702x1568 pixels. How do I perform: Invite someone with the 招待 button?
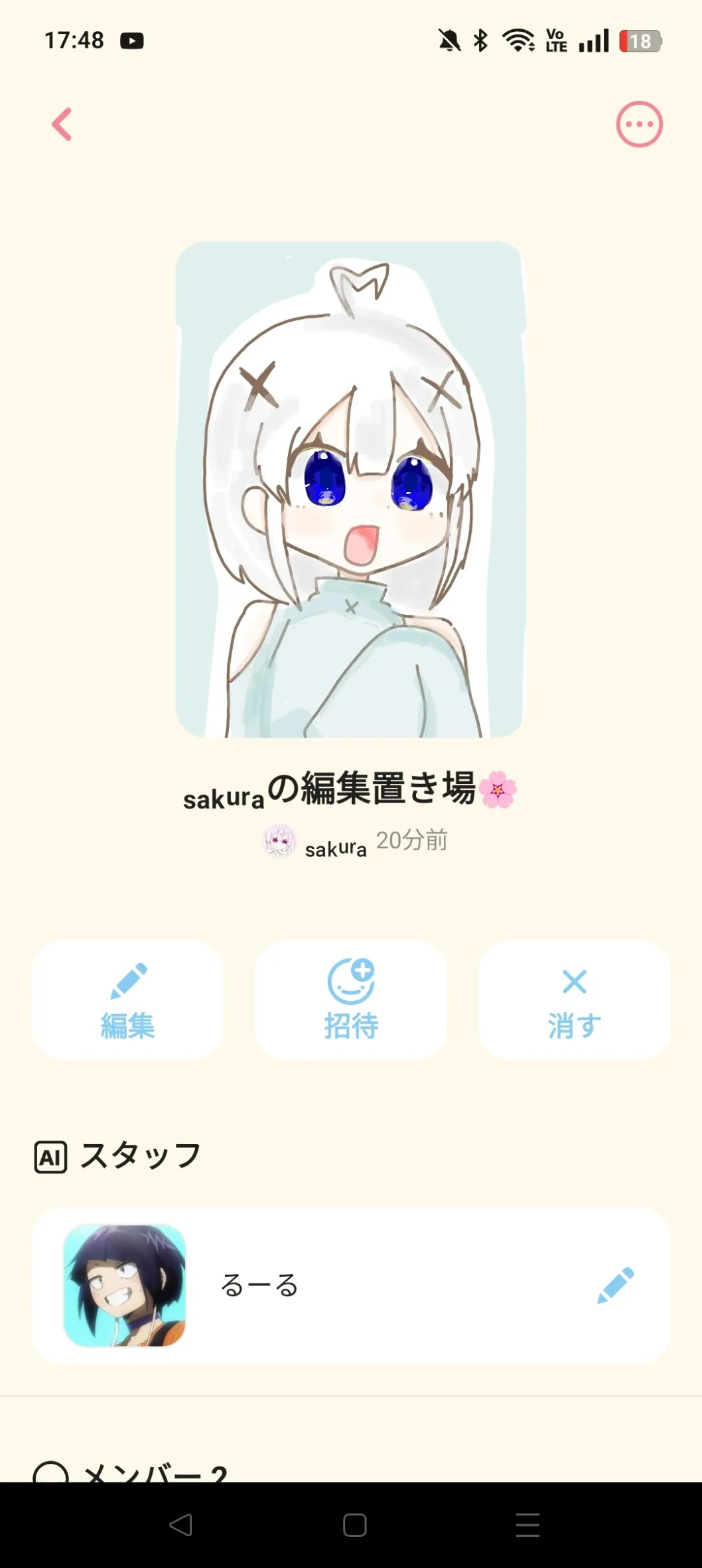pyautogui.click(x=351, y=1000)
